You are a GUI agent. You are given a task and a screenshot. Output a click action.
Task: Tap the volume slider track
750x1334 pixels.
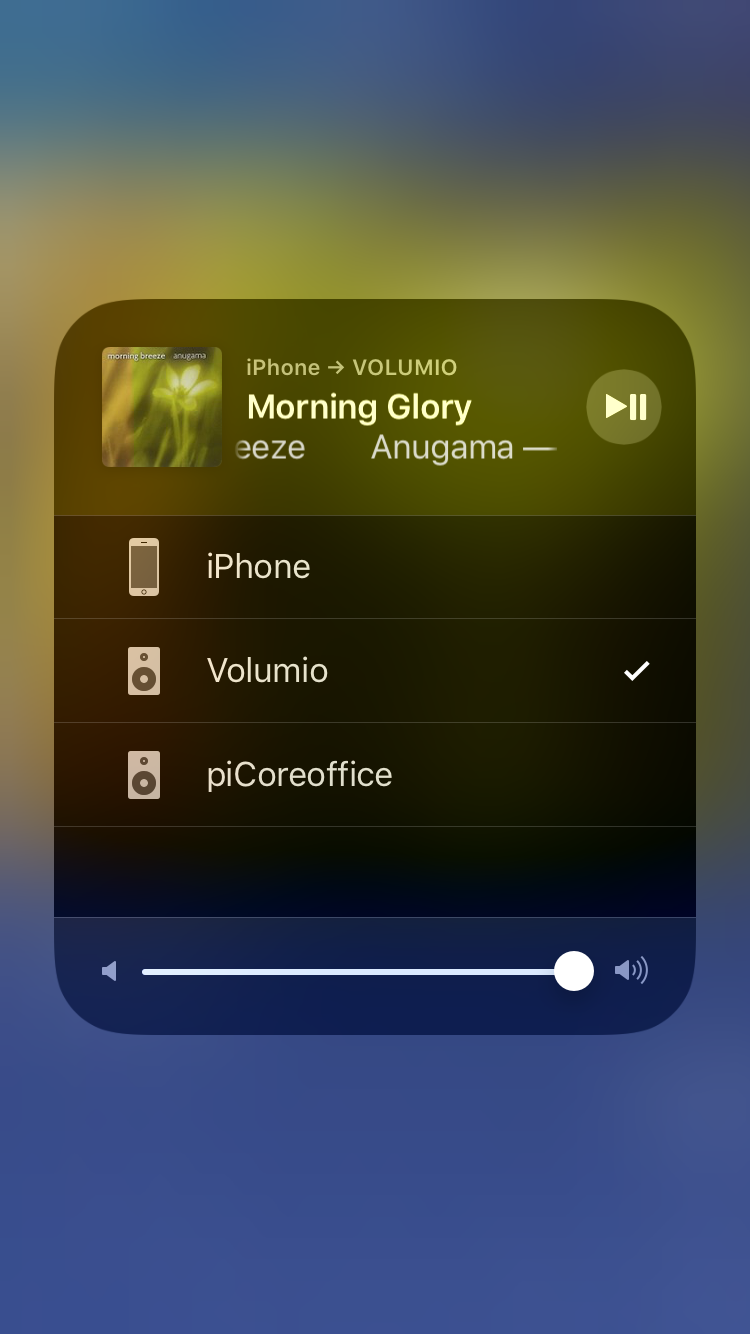(350, 971)
